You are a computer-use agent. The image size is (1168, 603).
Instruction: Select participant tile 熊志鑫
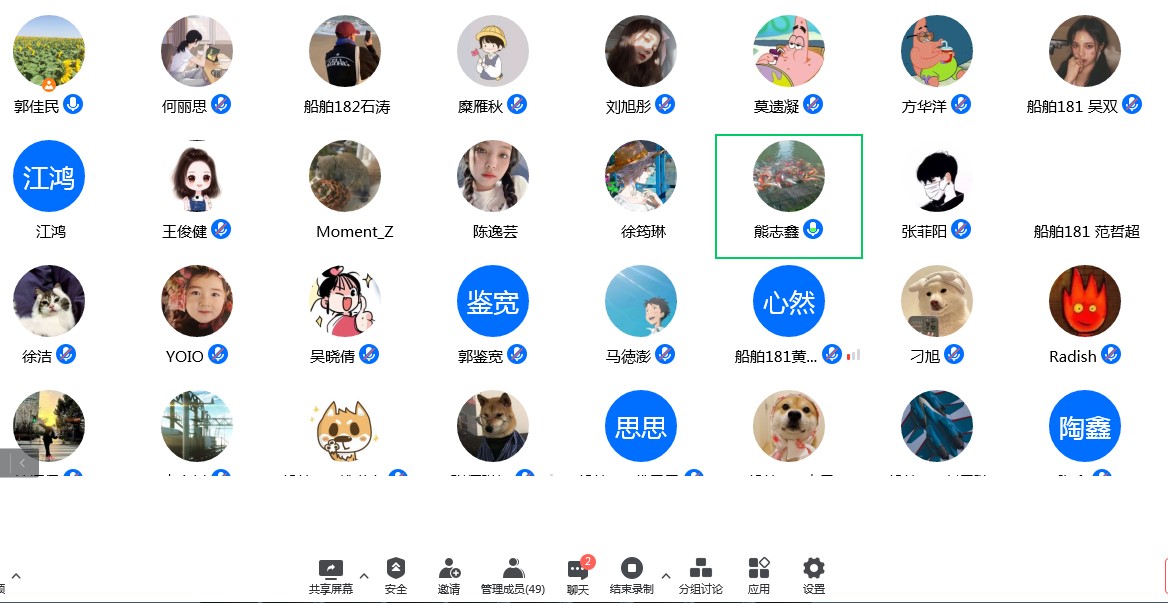(789, 195)
